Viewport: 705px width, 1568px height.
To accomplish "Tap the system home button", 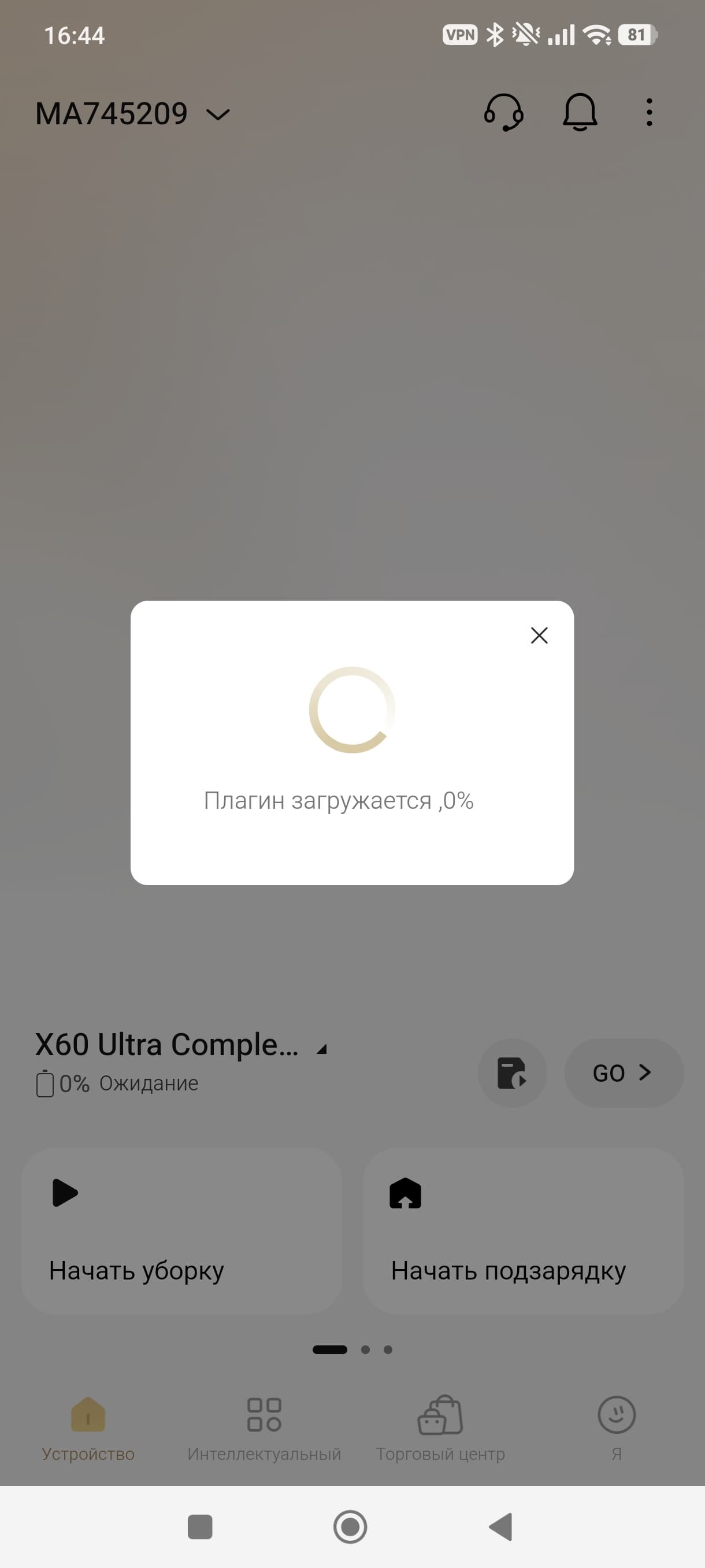I will tap(350, 1526).
